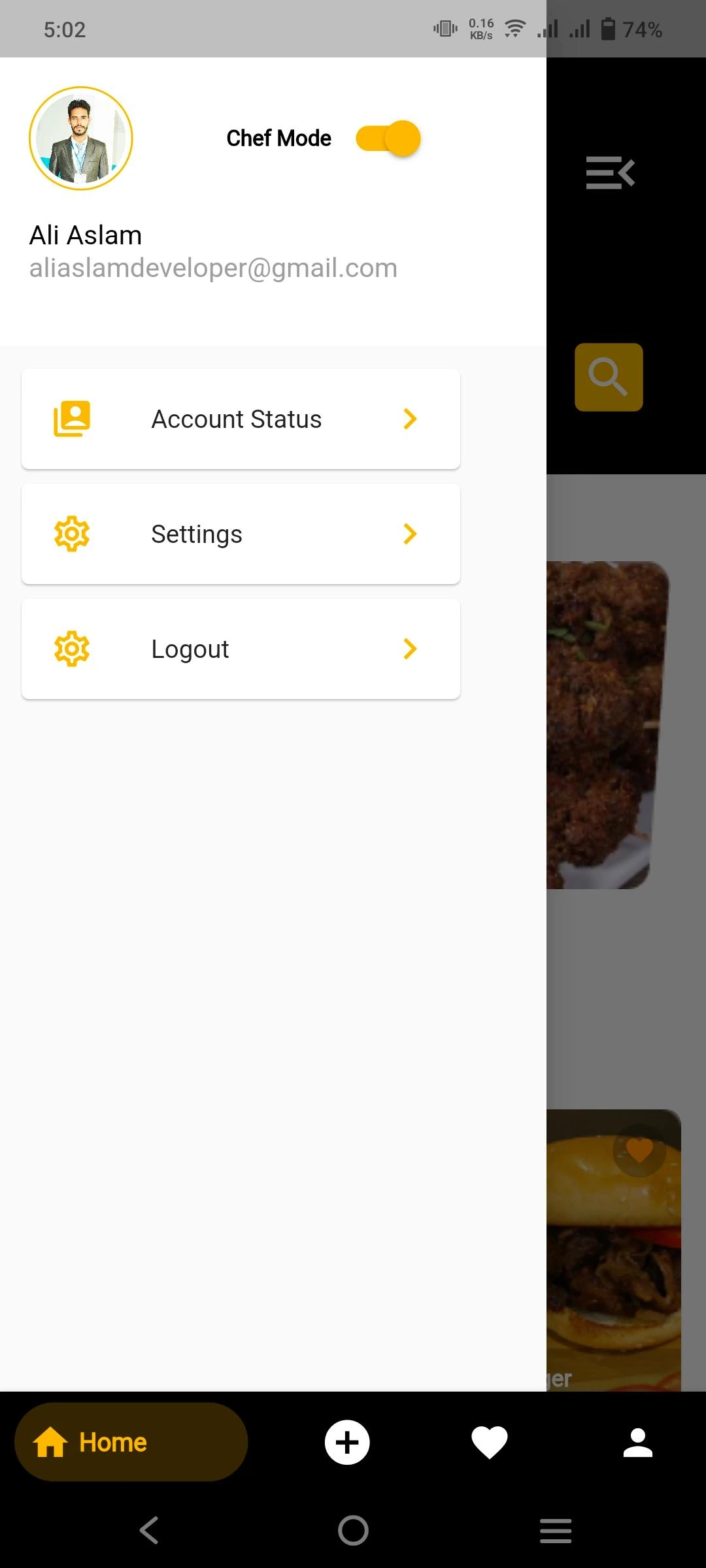Open the favorites heart tab

pos(490,1442)
